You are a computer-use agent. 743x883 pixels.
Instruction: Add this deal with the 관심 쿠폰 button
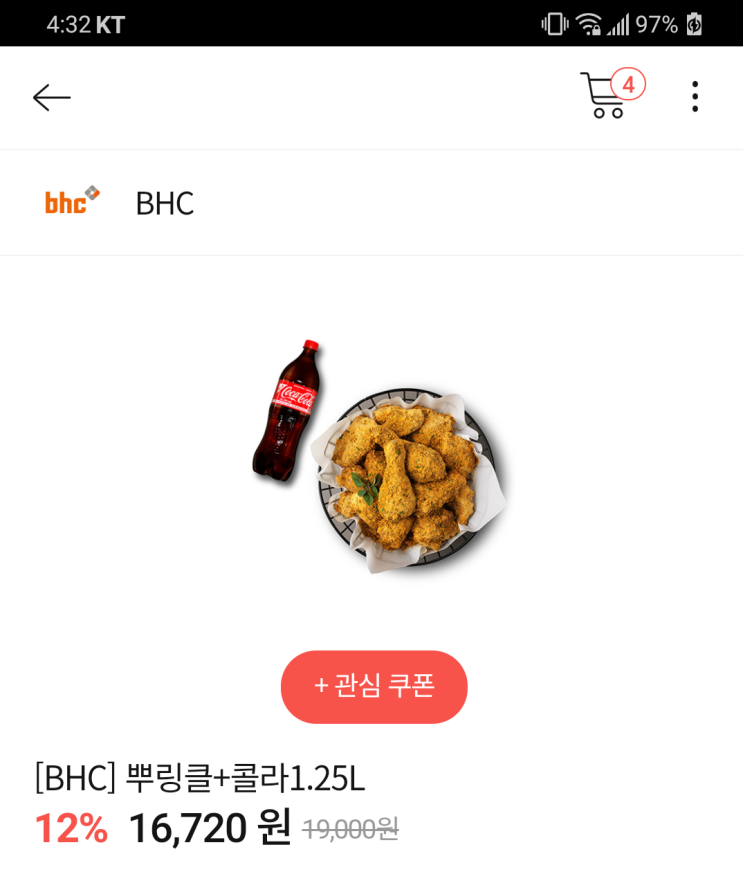[x=374, y=686]
